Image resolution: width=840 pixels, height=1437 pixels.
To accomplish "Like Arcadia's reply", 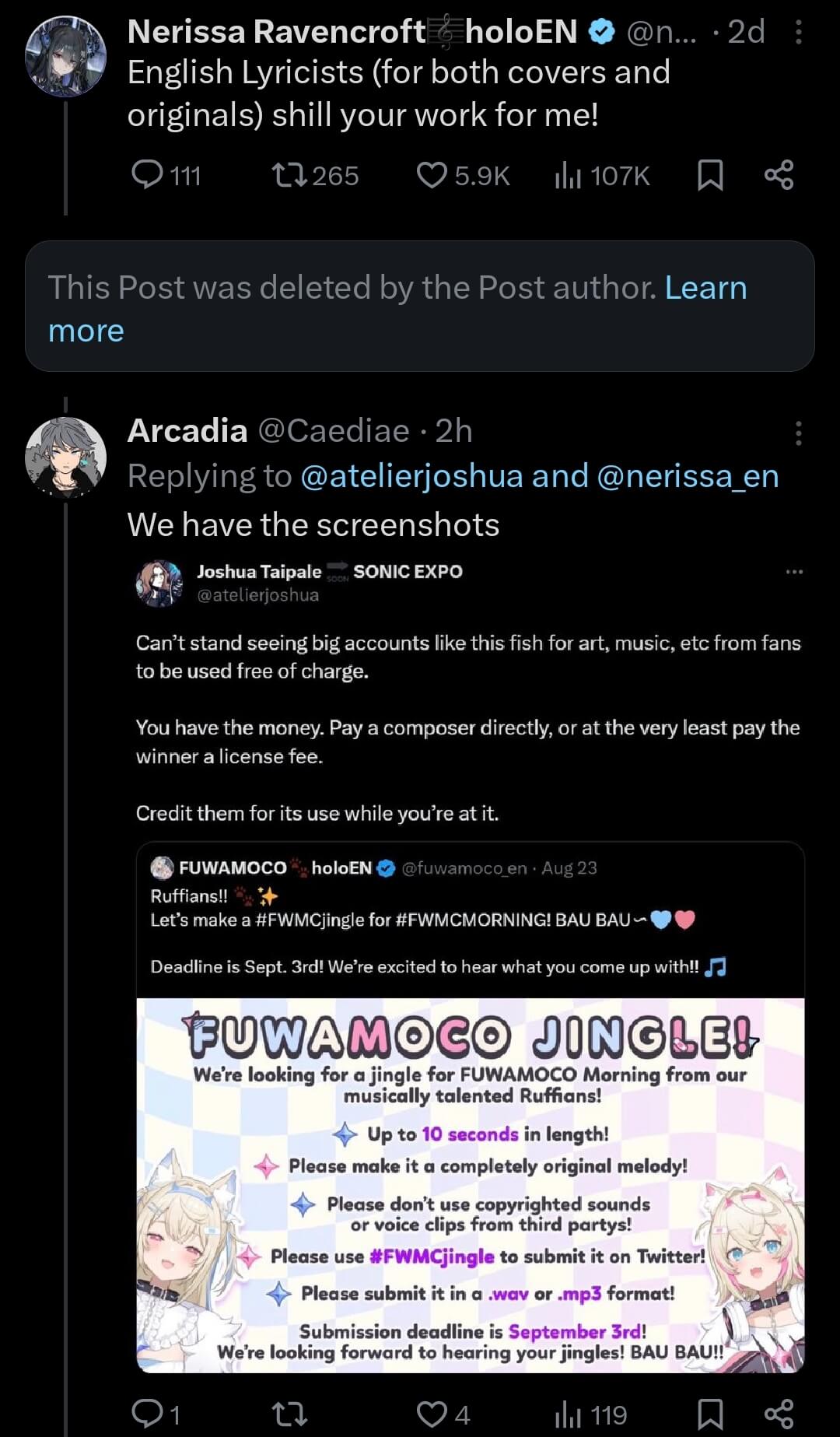I will coord(443,1414).
